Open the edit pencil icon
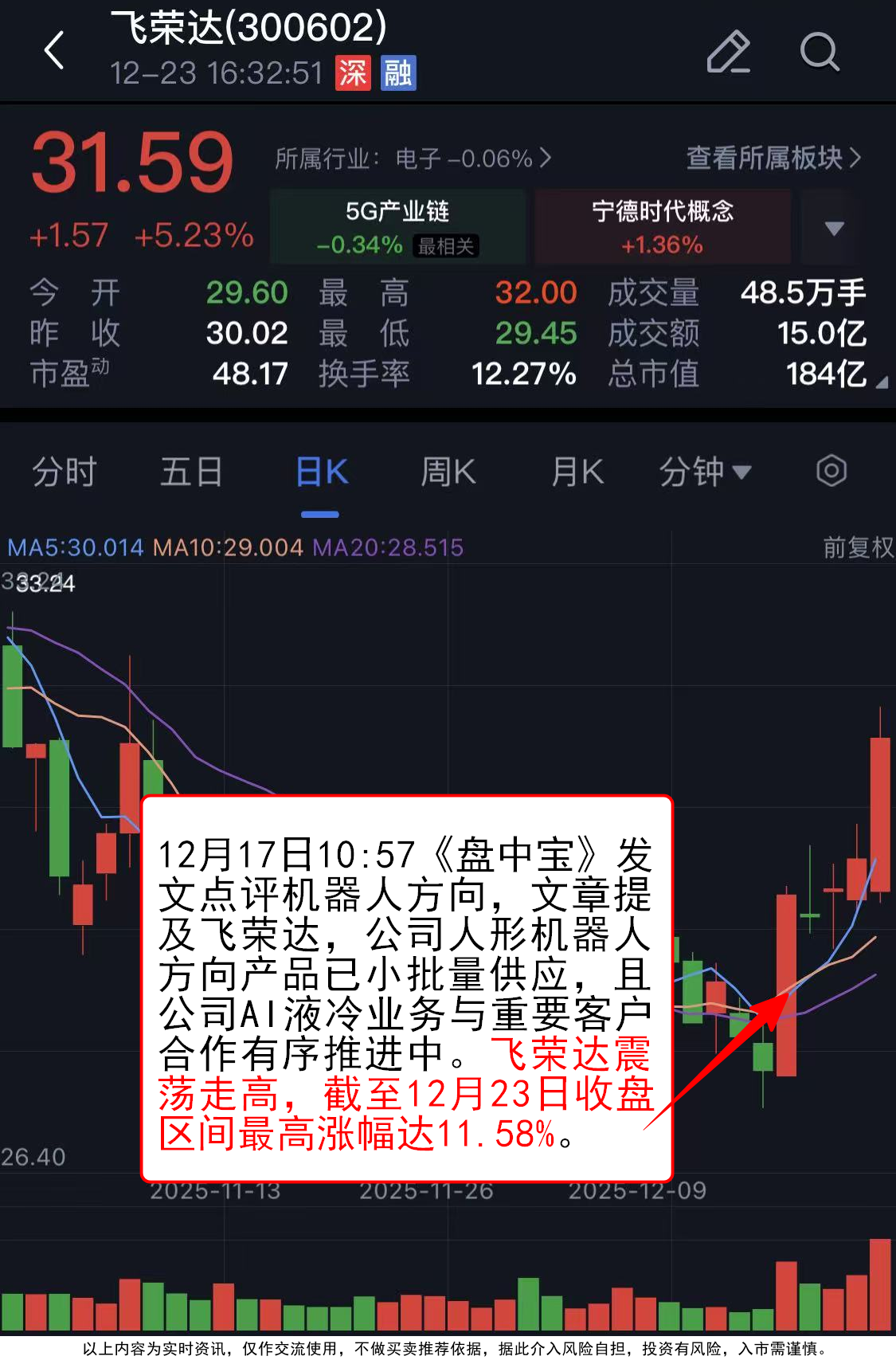 728,53
